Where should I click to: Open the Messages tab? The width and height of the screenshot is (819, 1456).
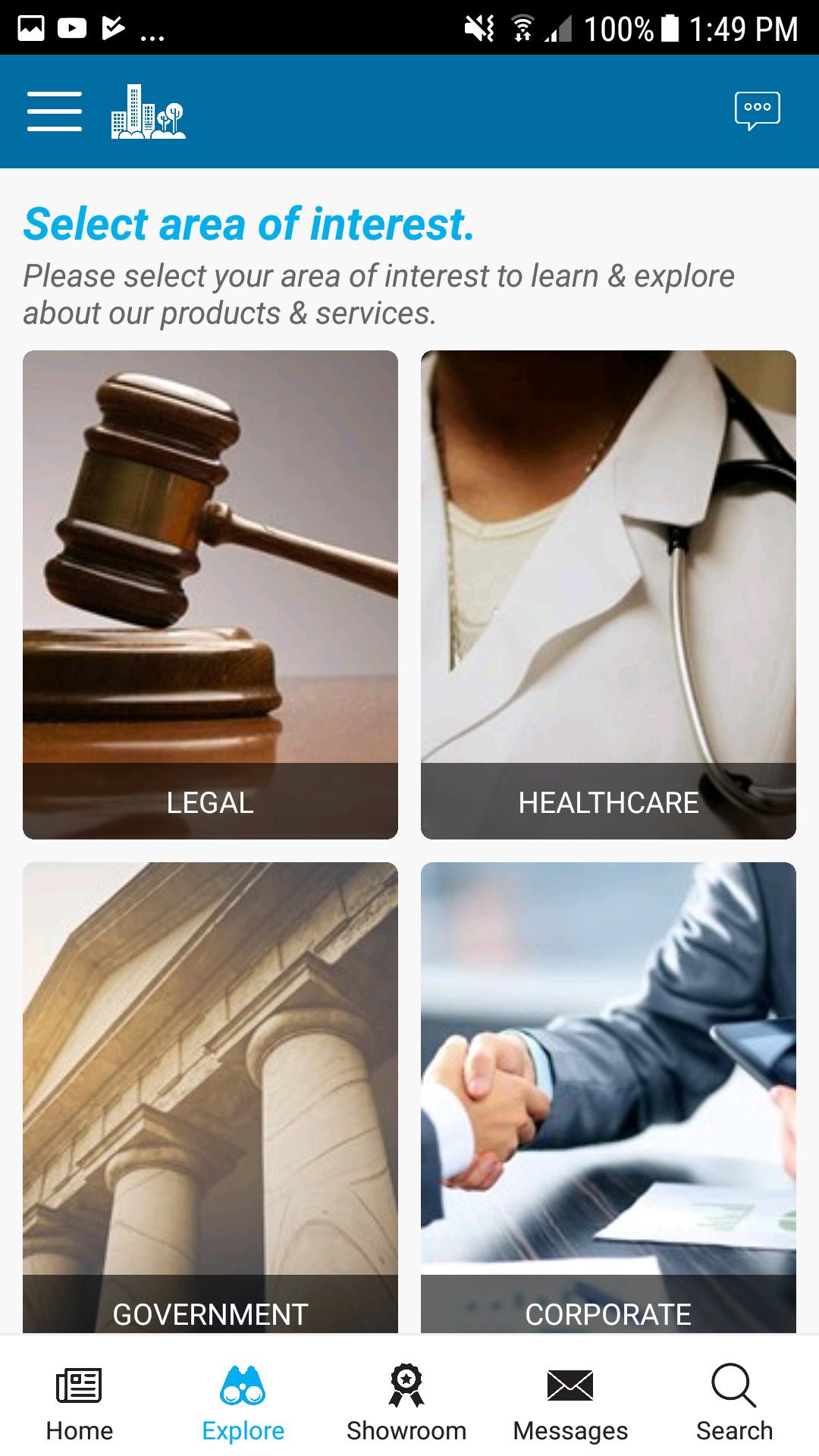pyautogui.click(x=570, y=1403)
